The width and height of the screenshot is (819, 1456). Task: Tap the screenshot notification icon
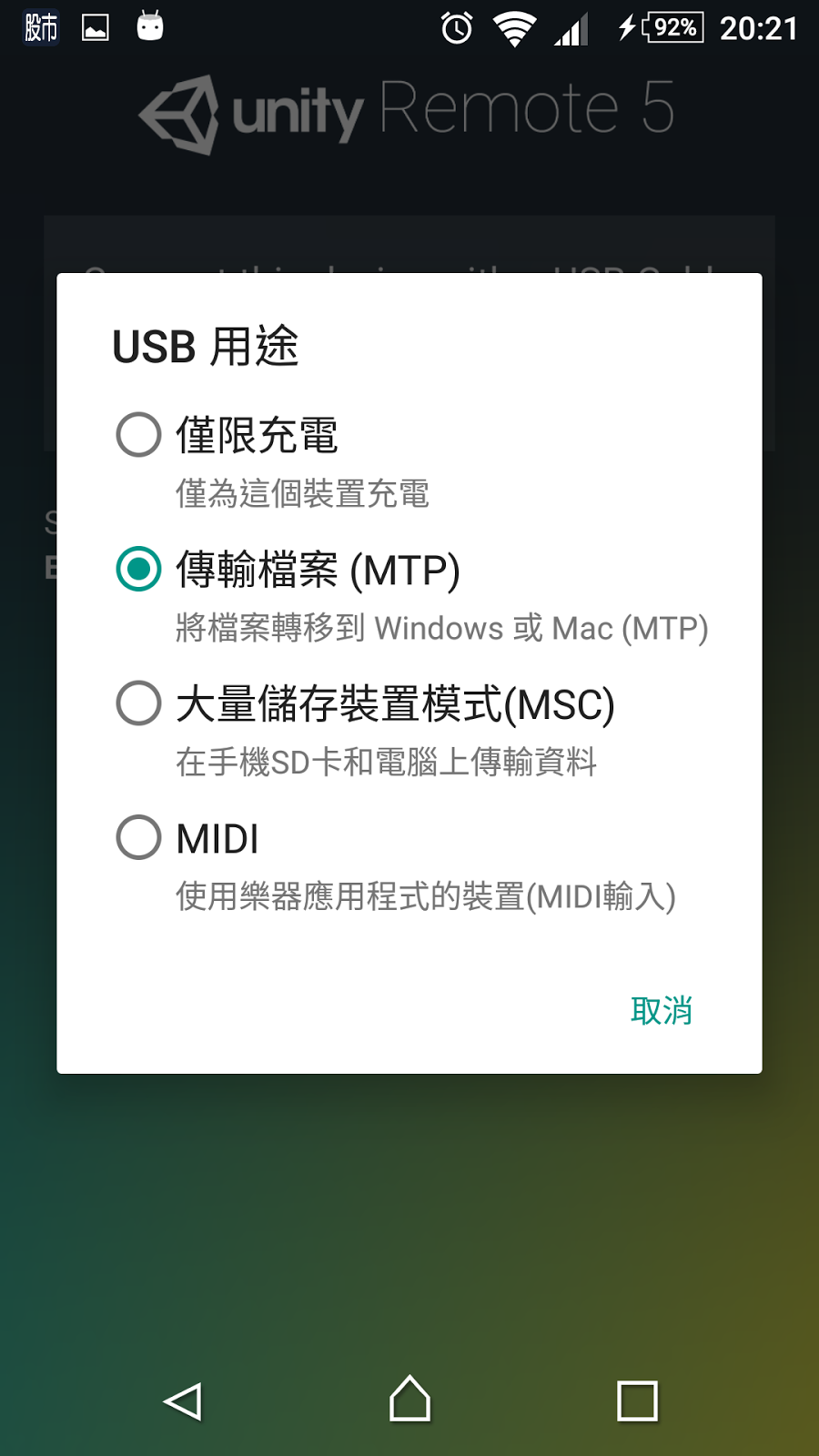(95, 26)
